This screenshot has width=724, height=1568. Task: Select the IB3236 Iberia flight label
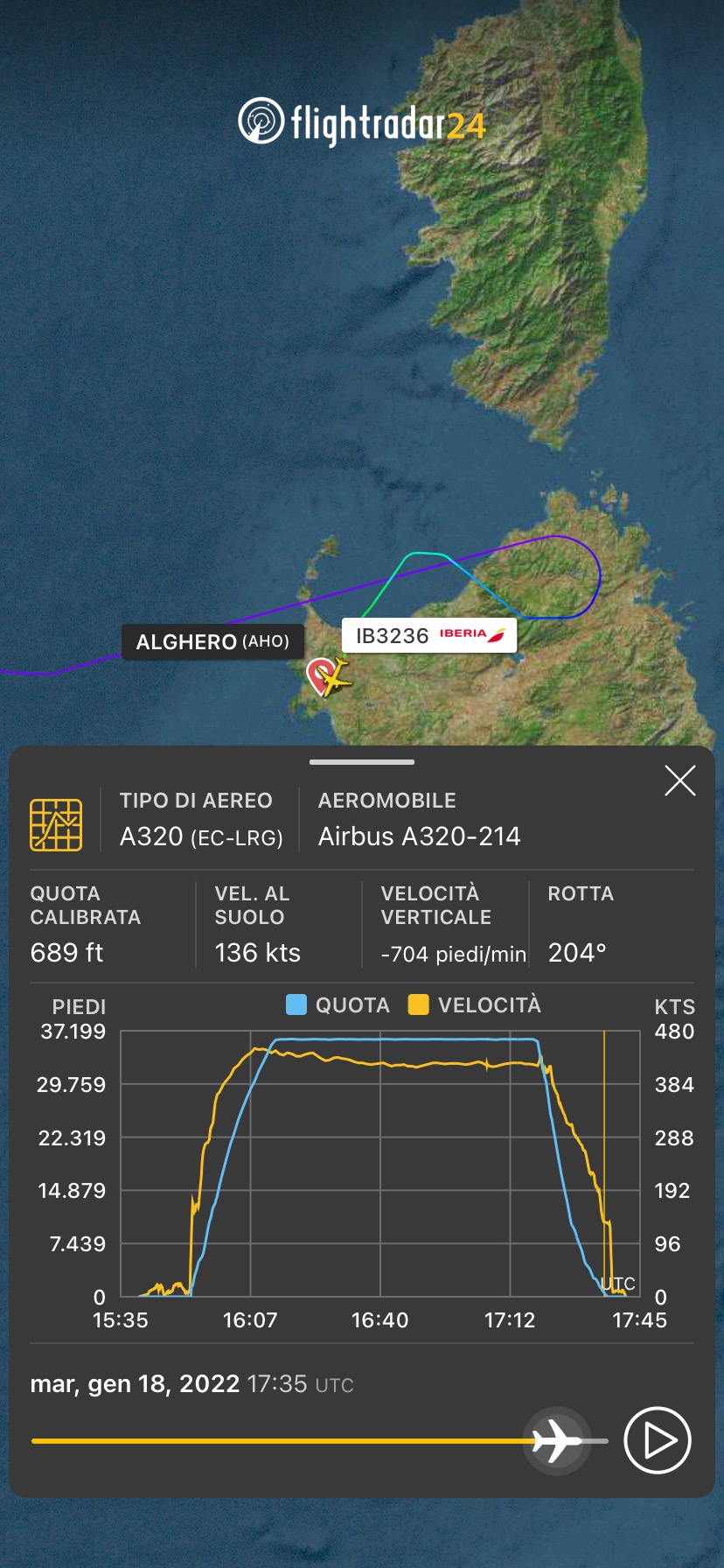pyautogui.click(x=429, y=635)
